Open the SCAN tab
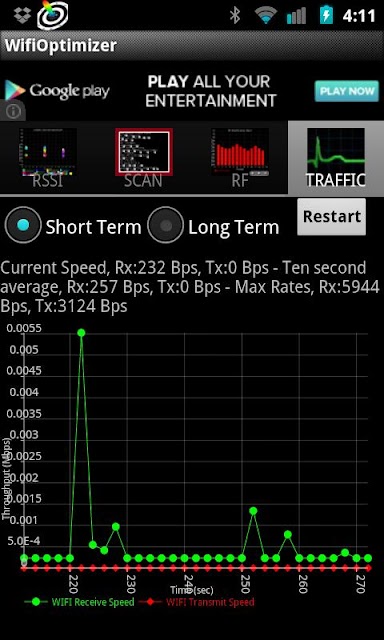Screen dimensions: 384x640 coord(144,157)
